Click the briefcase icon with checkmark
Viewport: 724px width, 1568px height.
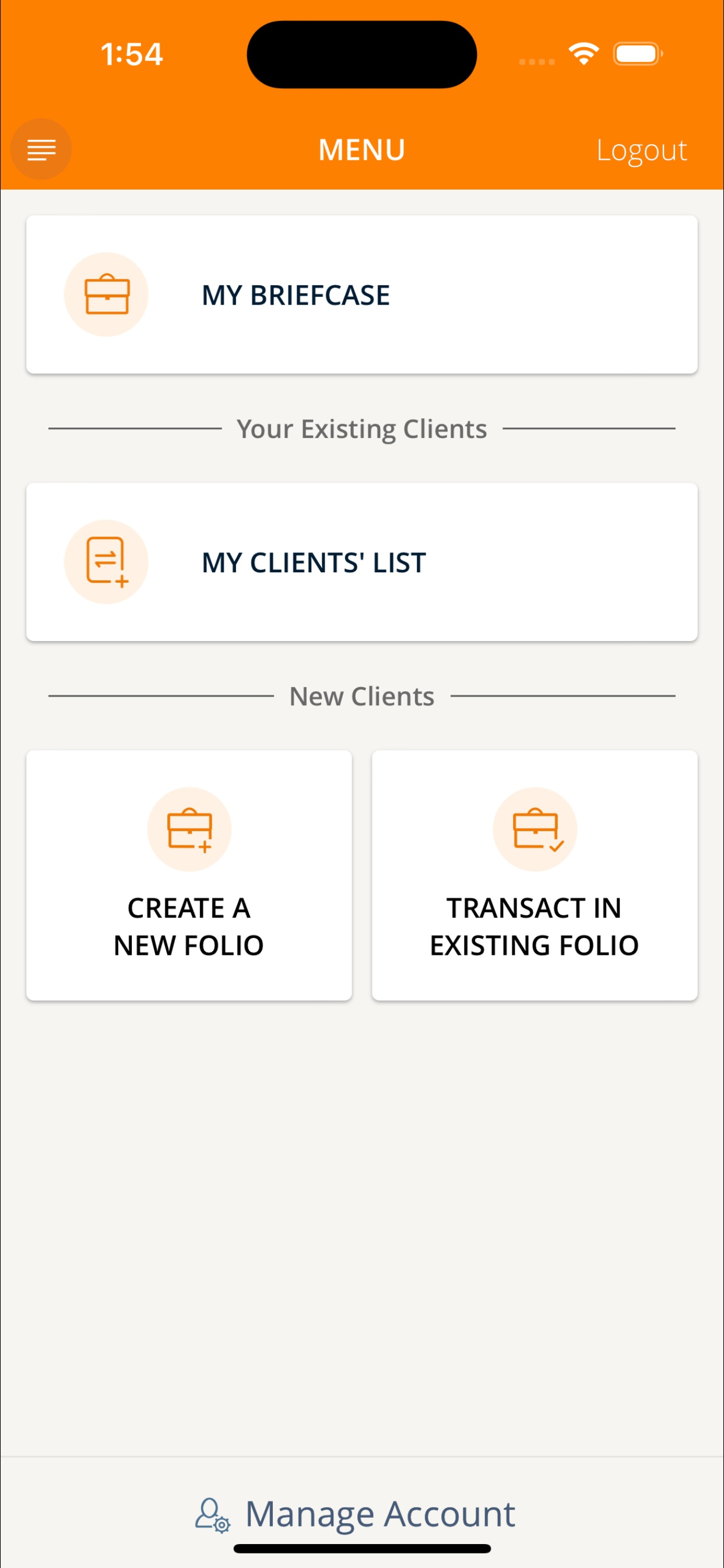pos(535,829)
